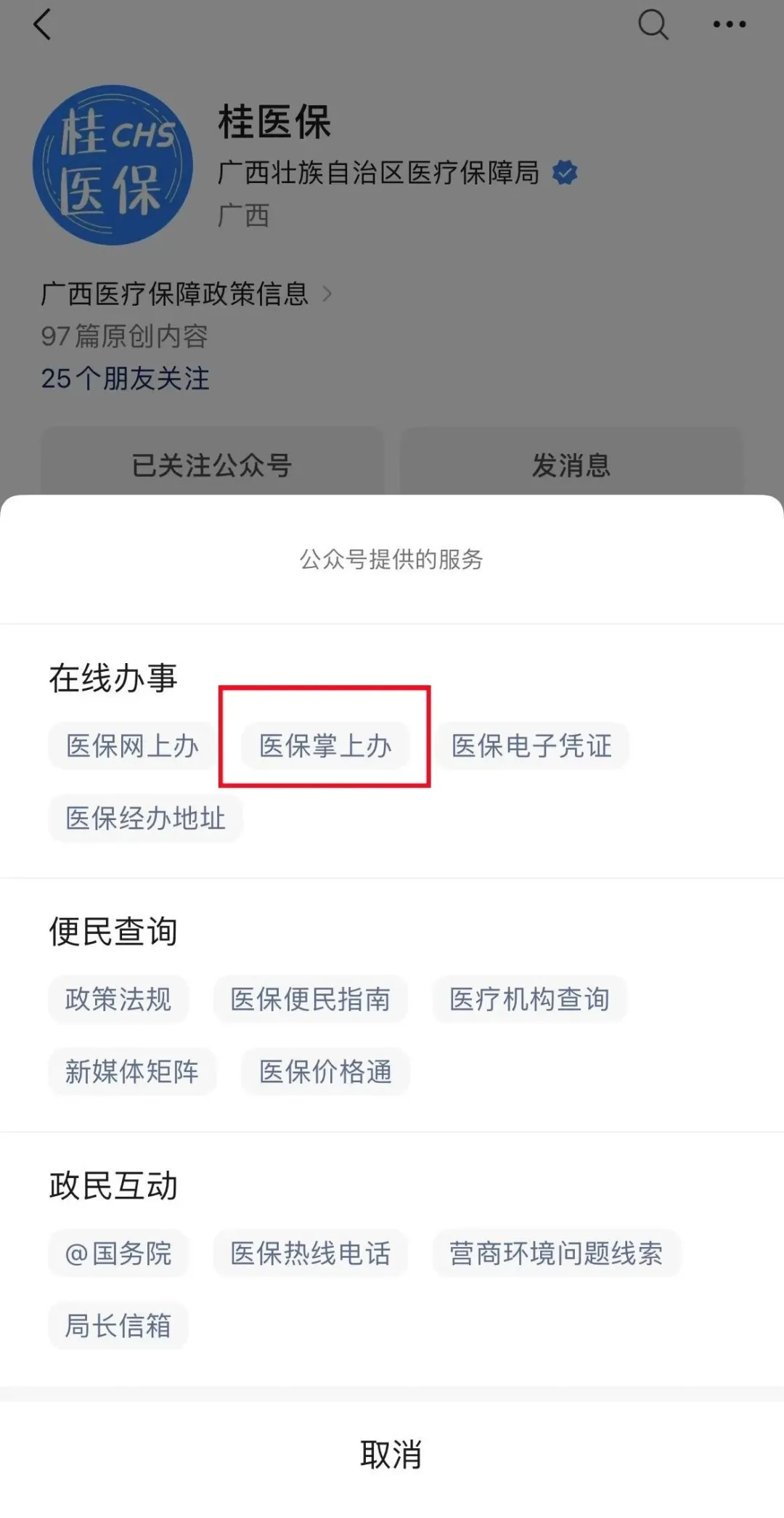Screen dimensions: 784x1518
Task: Open 医保价格通
Action: pyautogui.click(x=325, y=1072)
